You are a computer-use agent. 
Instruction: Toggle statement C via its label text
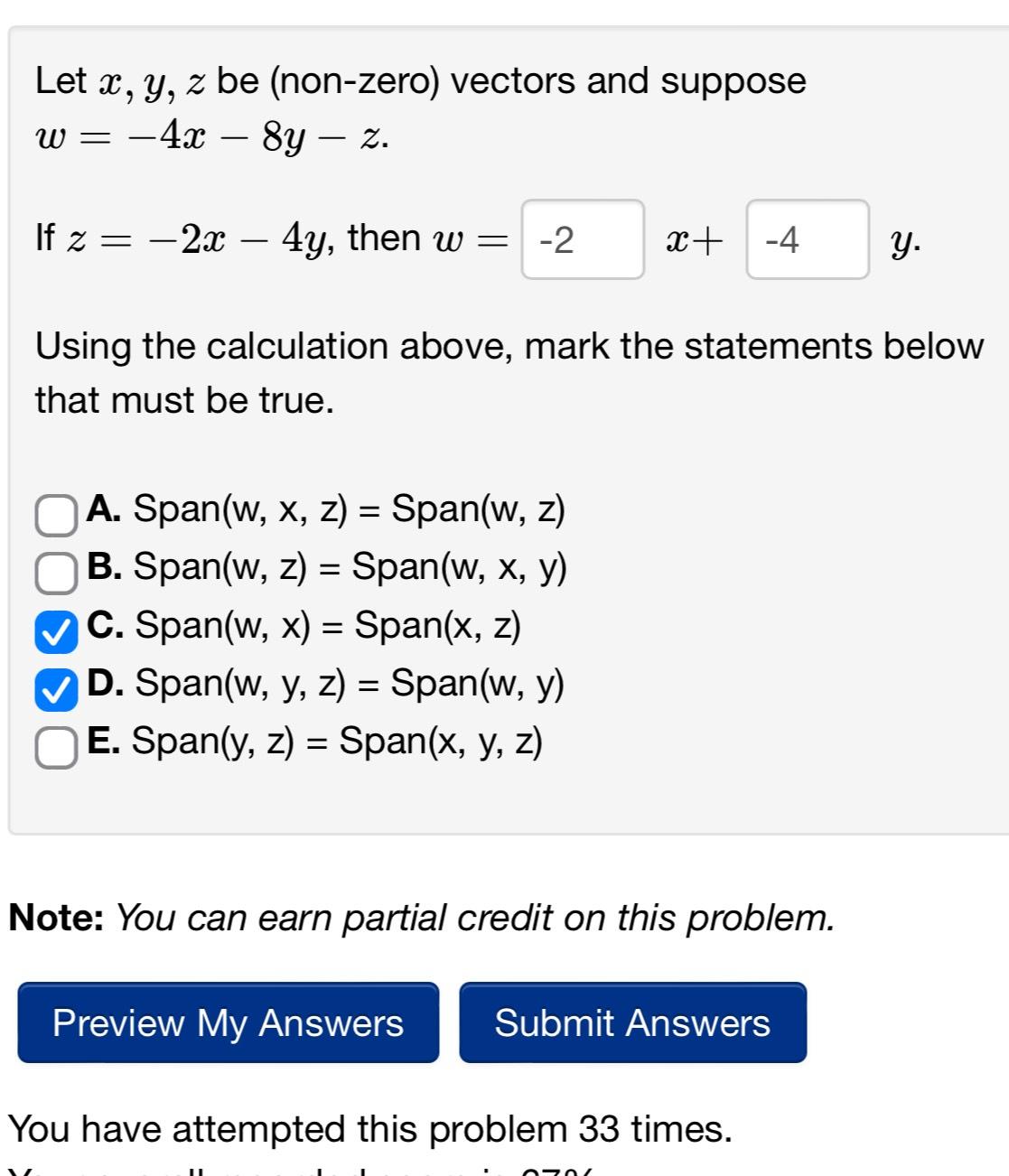coord(303,628)
